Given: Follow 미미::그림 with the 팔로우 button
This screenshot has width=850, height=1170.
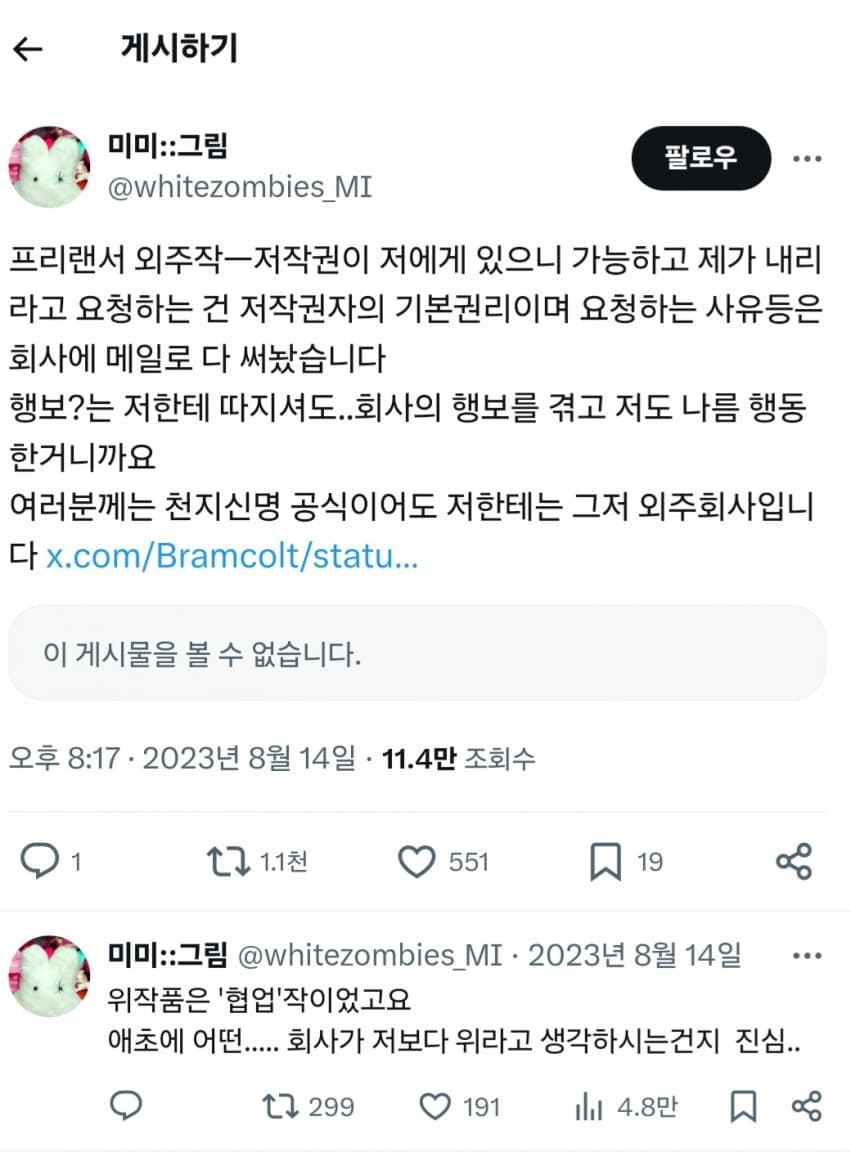Looking at the screenshot, I should (701, 158).
